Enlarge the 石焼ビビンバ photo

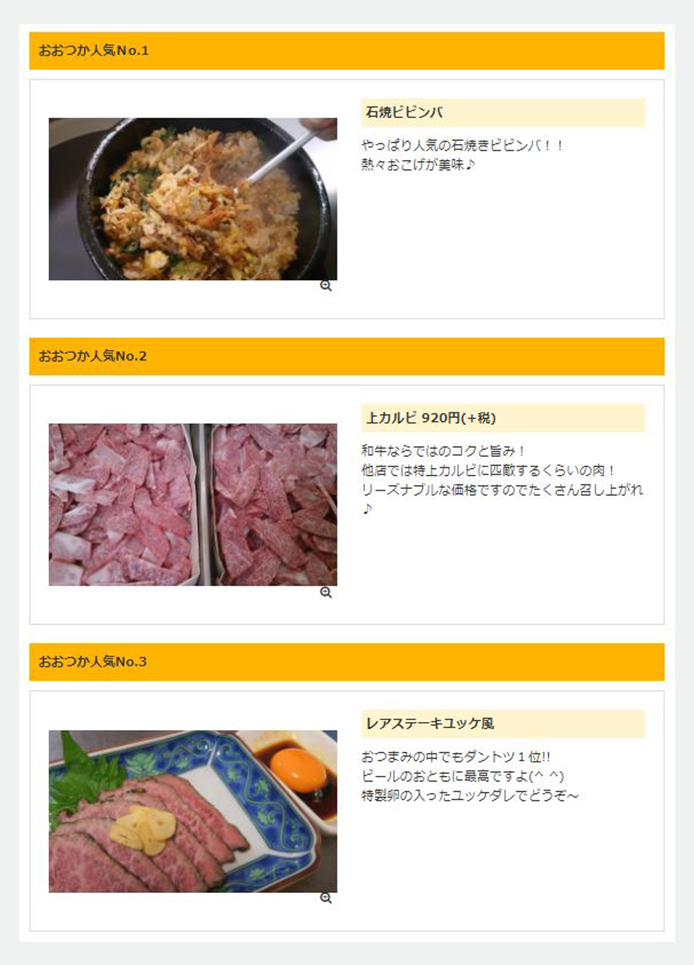[x=192, y=199]
